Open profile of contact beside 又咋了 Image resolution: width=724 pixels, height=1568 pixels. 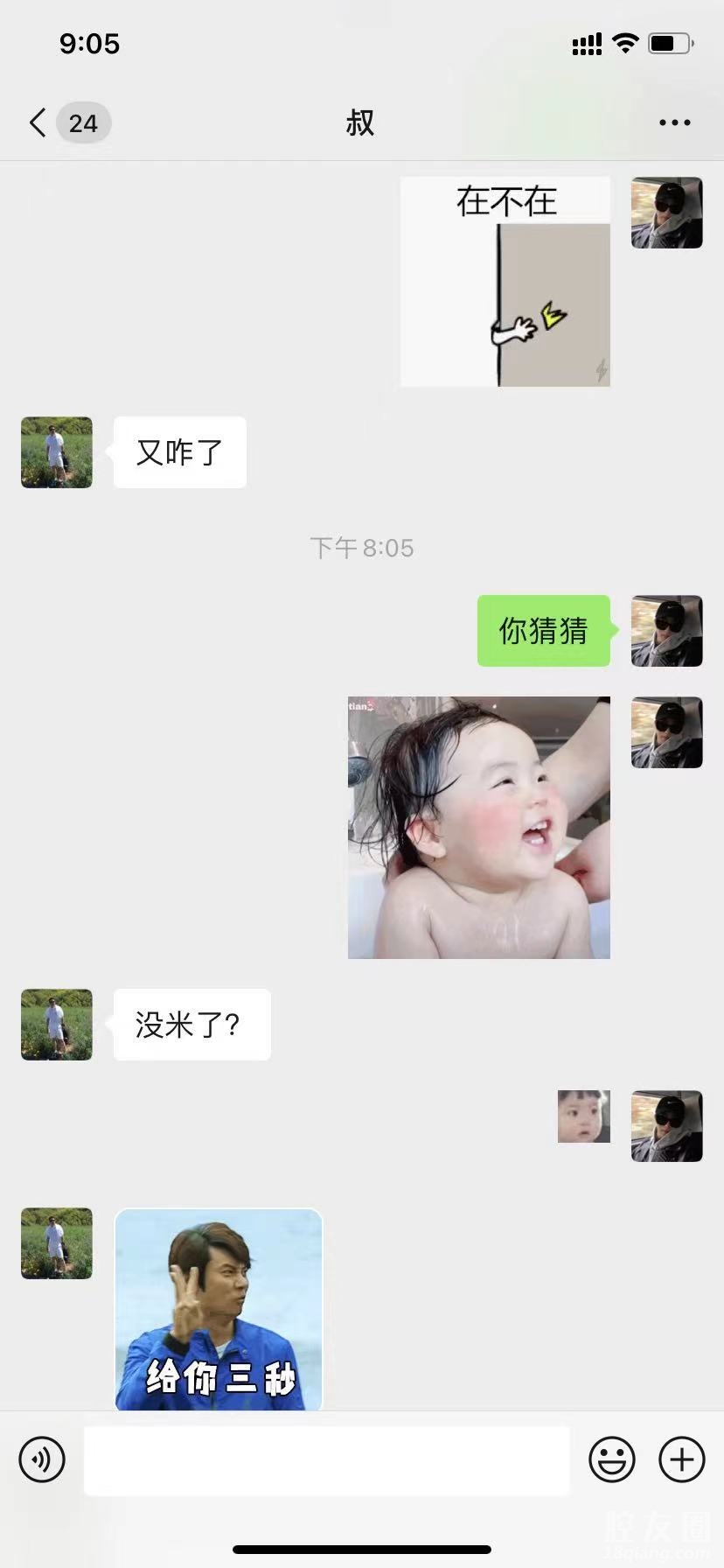pos(57,452)
